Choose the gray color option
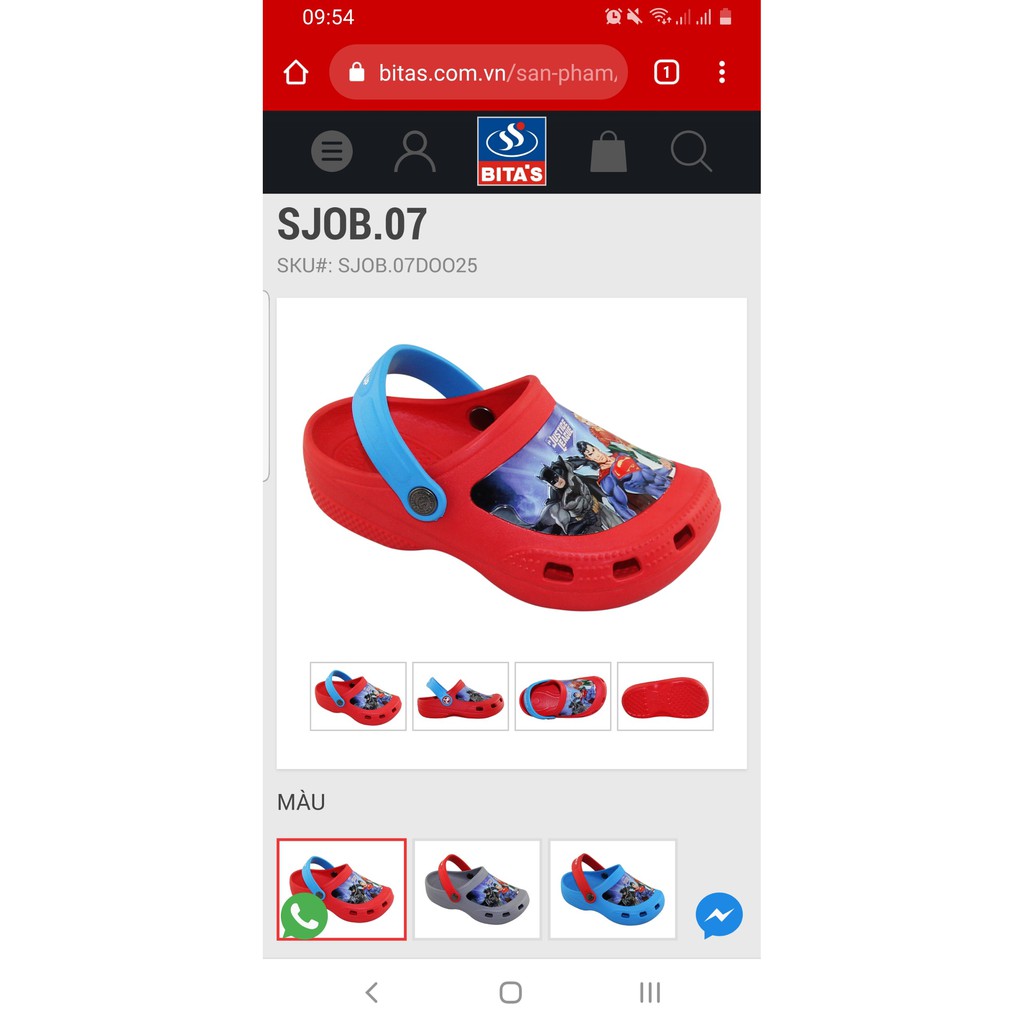1024x1024 pixels. click(x=477, y=890)
